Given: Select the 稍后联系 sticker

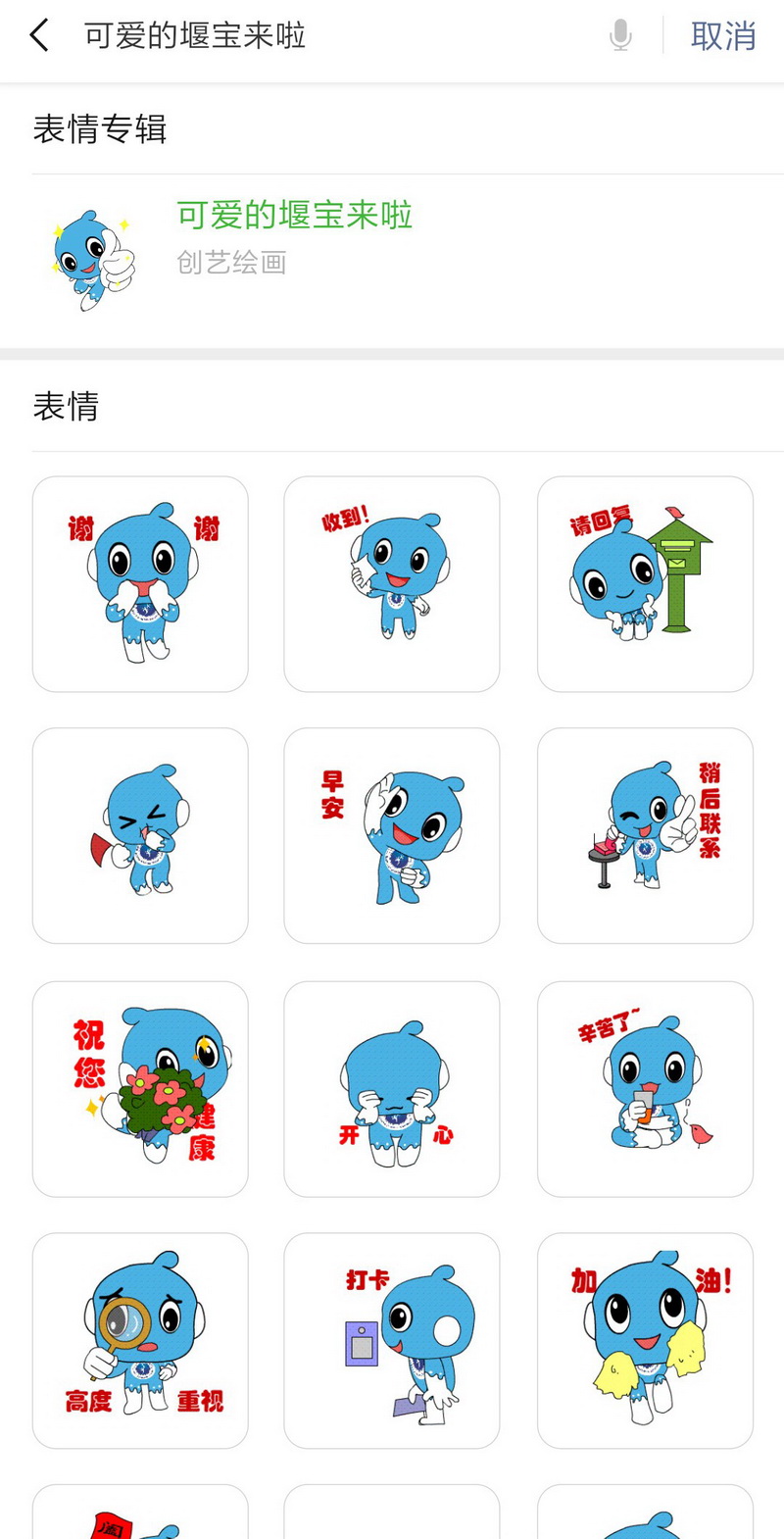Looking at the screenshot, I should [x=645, y=835].
